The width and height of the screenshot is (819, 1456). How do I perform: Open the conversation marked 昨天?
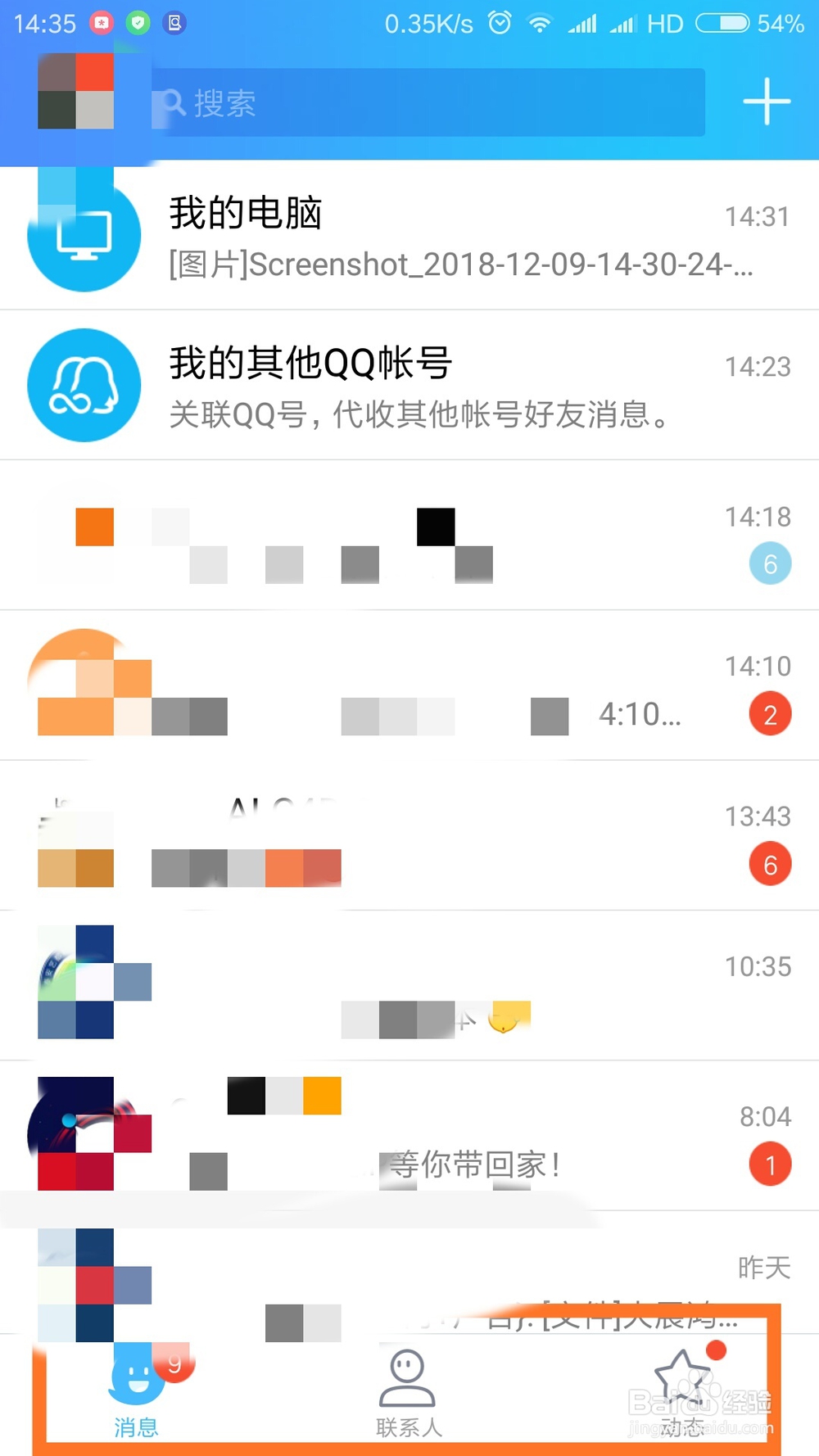[x=409, y=1277]
